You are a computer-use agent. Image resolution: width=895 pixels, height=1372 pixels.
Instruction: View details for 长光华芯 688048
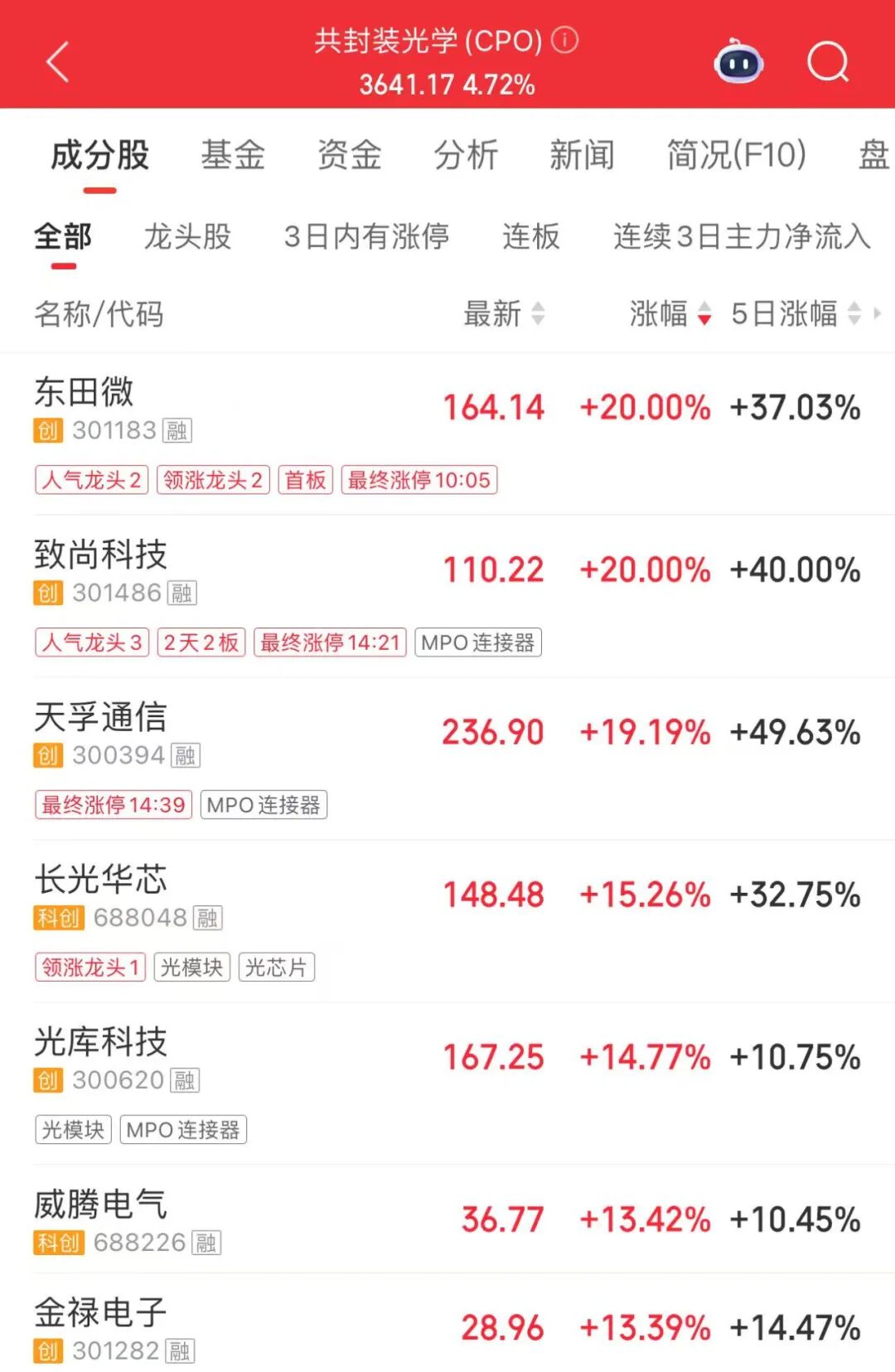click(100, 880)
